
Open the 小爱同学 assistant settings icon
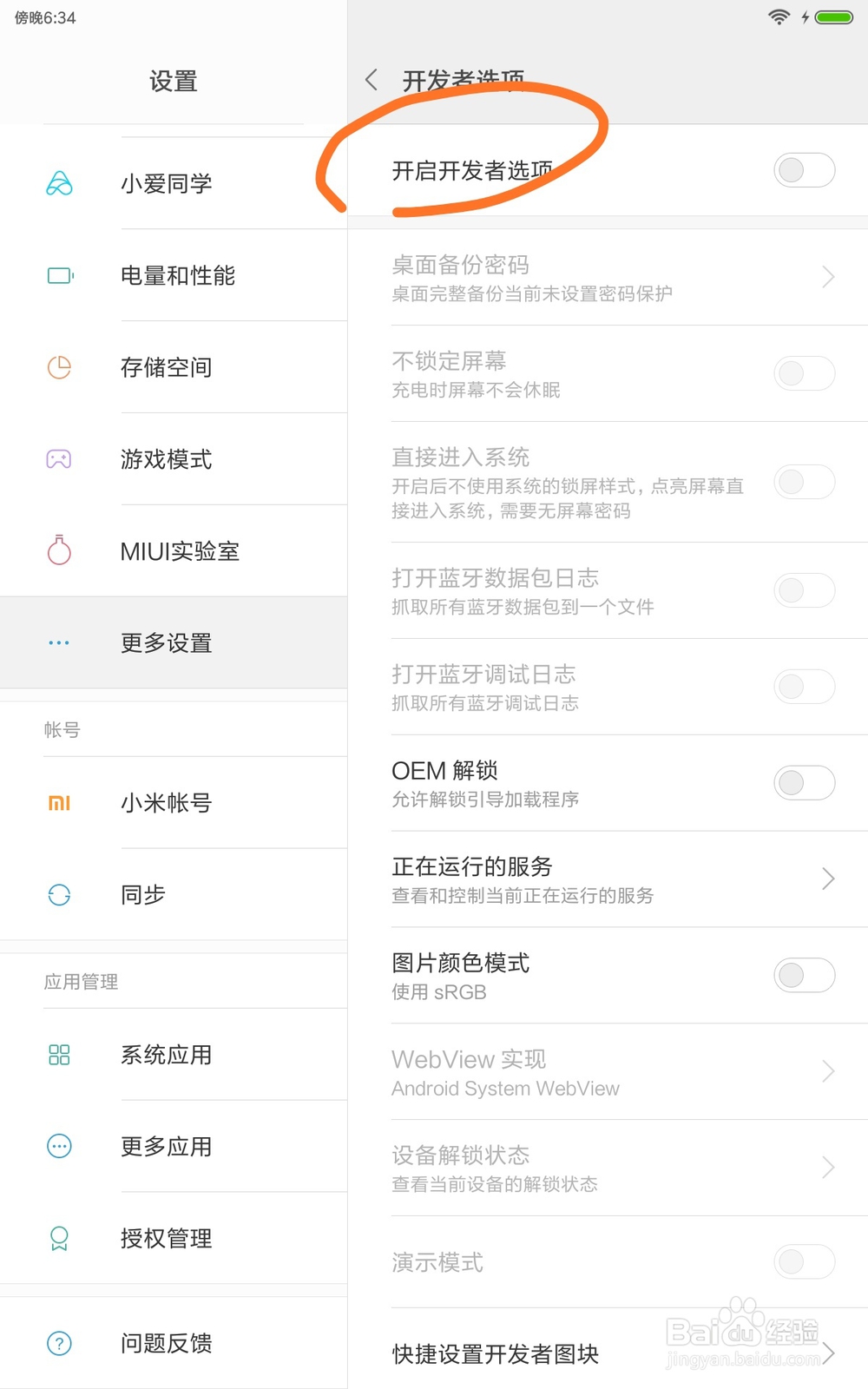[x=58, y=183]
